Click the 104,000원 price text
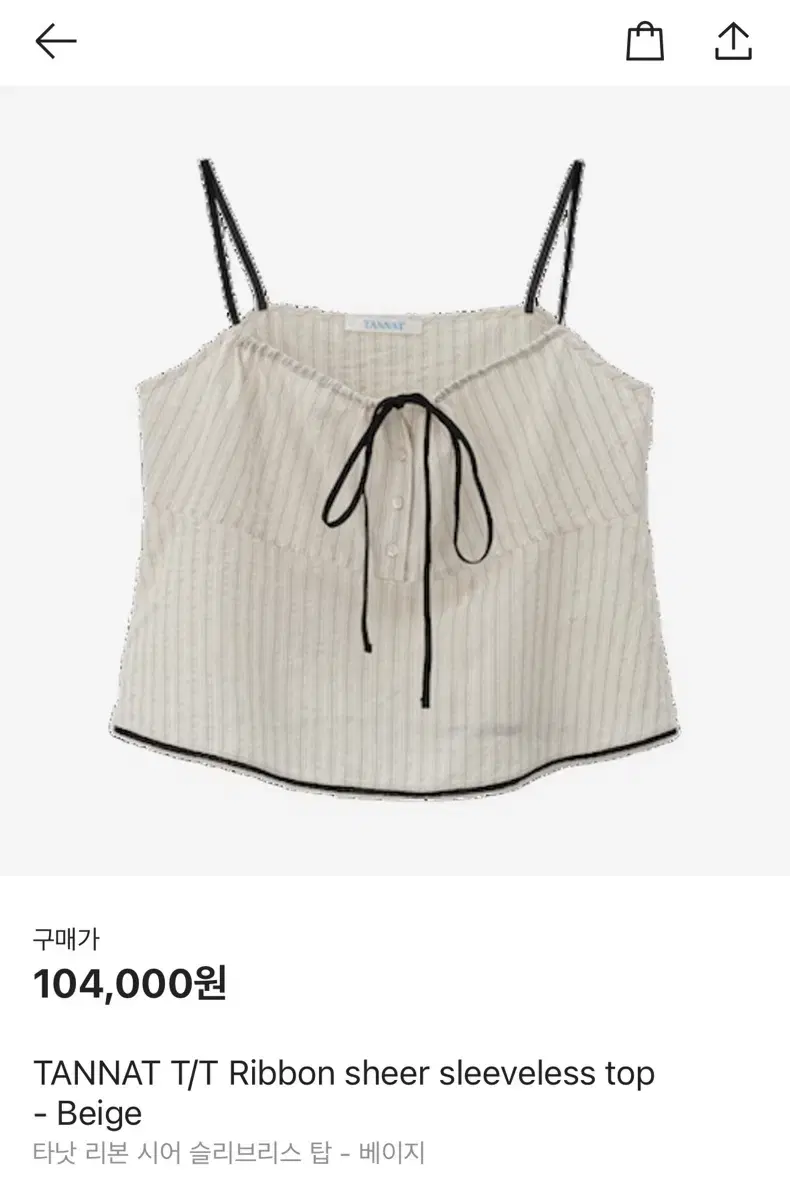The image size is (790, 1200). tap(128, 983)
